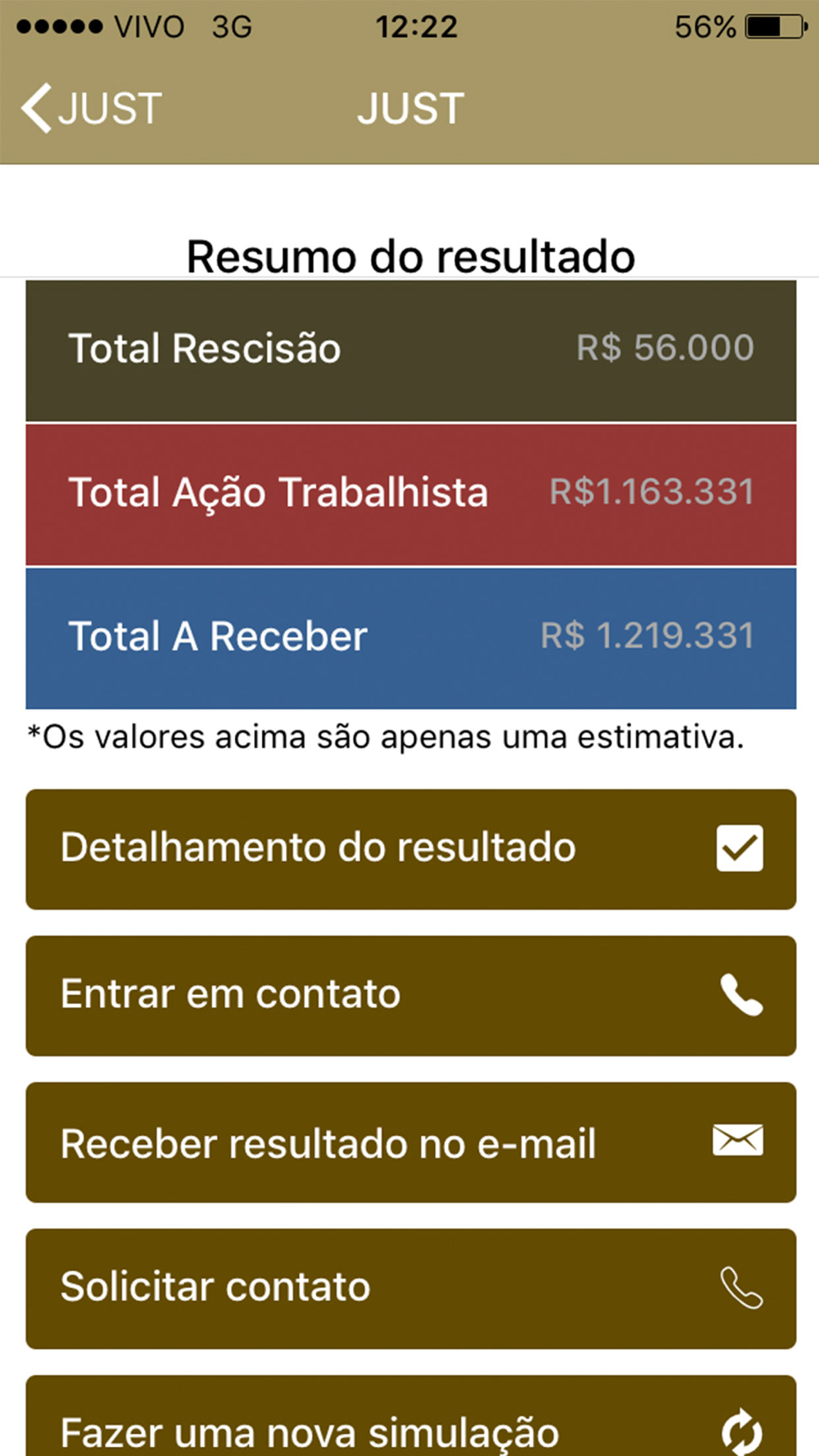The height and width of the screenshot is (1456, 819).
Task: Start Fazer uma nova simulação
Action: point(411,1416)
